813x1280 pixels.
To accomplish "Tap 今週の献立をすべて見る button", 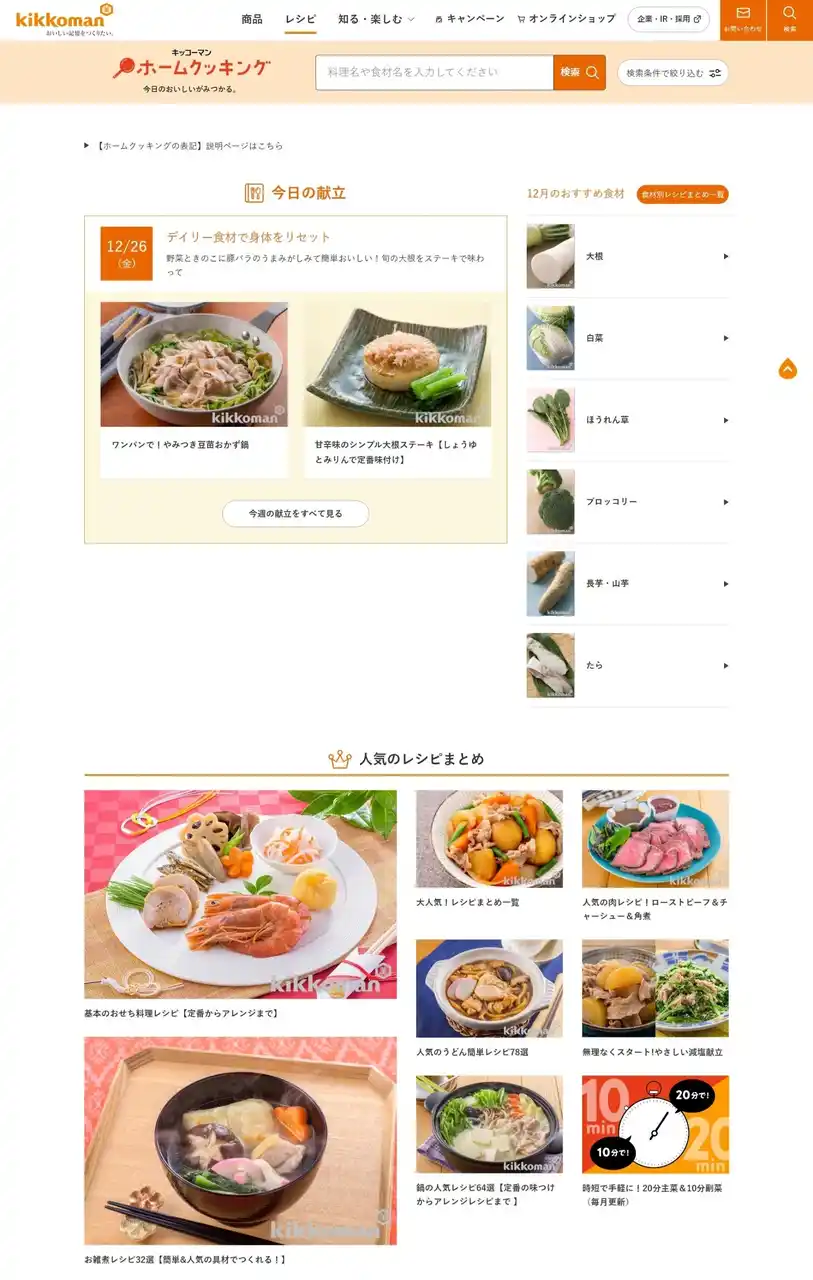I will click(295, 514).
